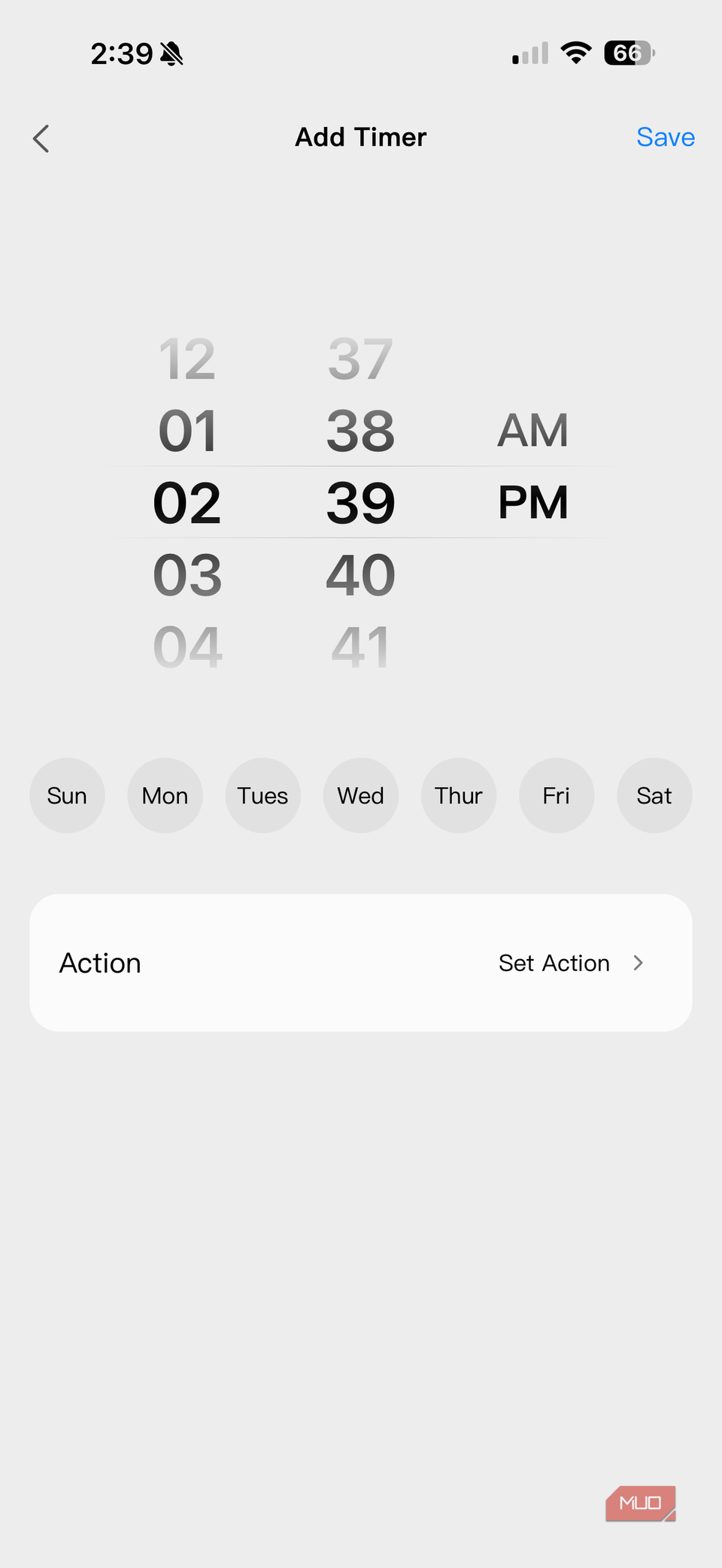Click the Add Timer title
This screenshot has height=1568, width=722.
click(x=360, y=137)
